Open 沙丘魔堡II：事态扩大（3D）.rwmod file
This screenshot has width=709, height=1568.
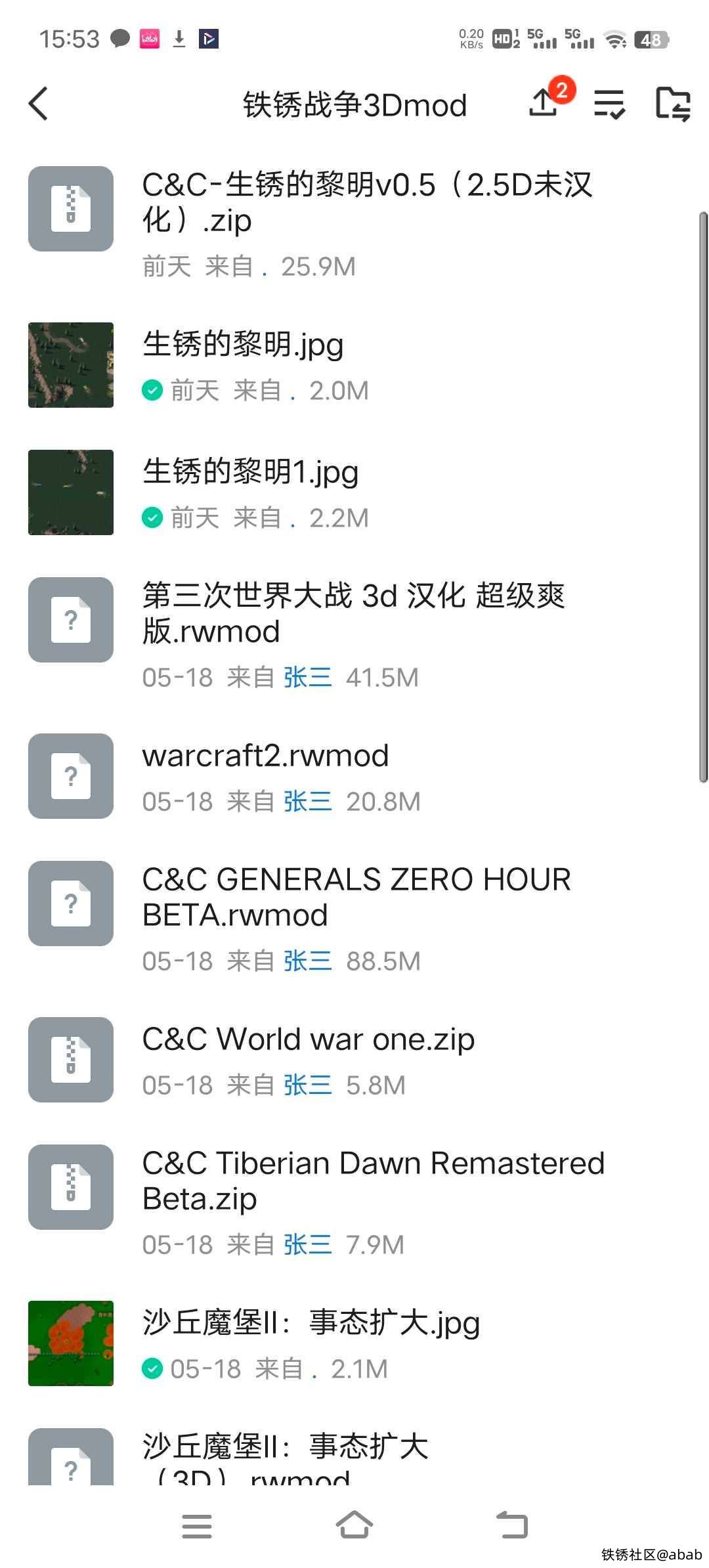click(x=285, y=1456)
